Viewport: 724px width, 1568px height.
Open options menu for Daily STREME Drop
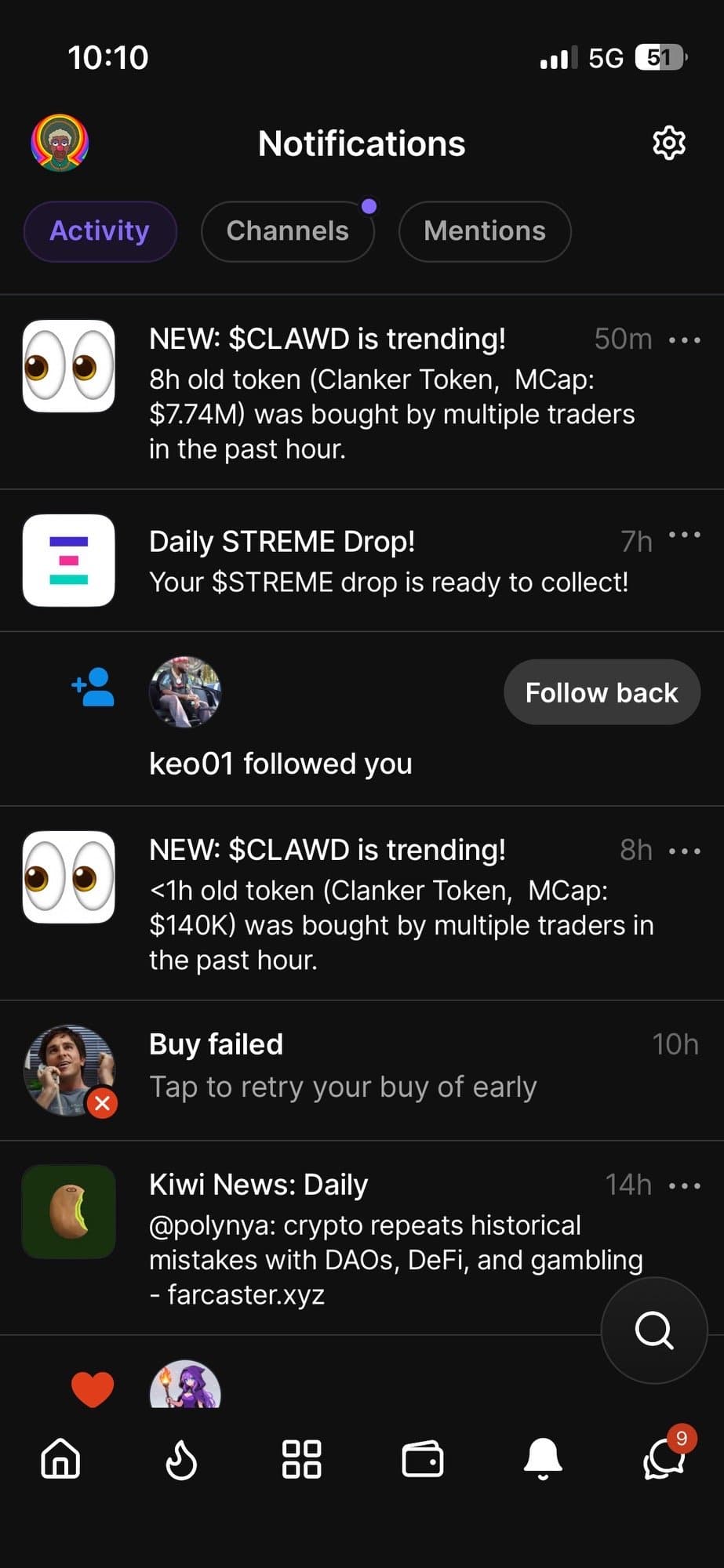coord(683,534)
